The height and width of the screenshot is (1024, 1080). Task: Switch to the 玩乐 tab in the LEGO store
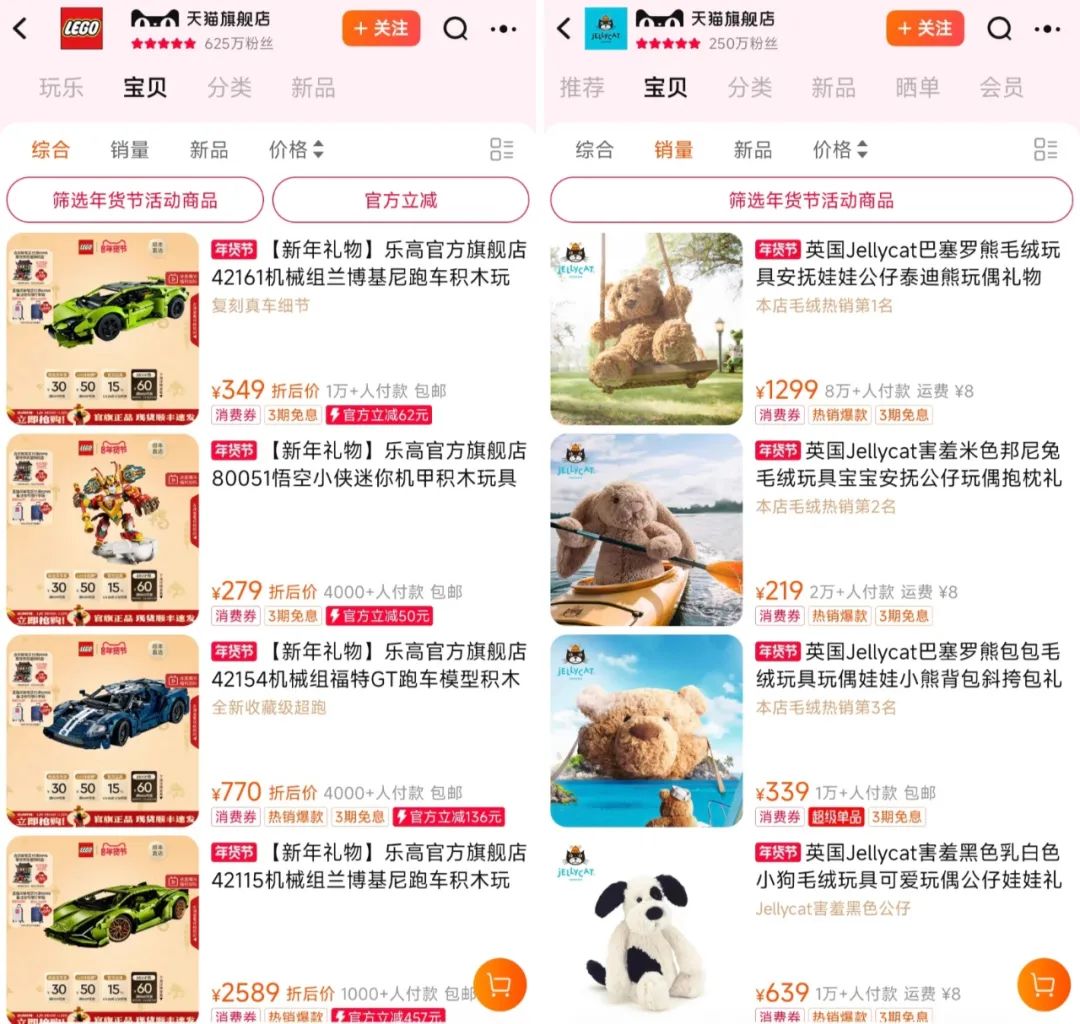[61, 88]
